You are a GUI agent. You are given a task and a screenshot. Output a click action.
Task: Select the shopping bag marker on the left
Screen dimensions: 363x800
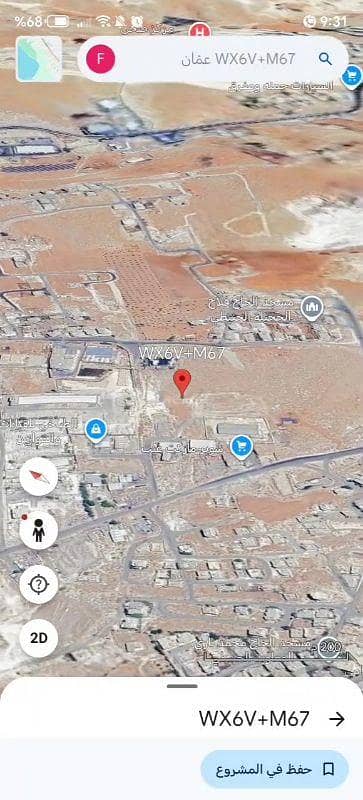point(95,430)
